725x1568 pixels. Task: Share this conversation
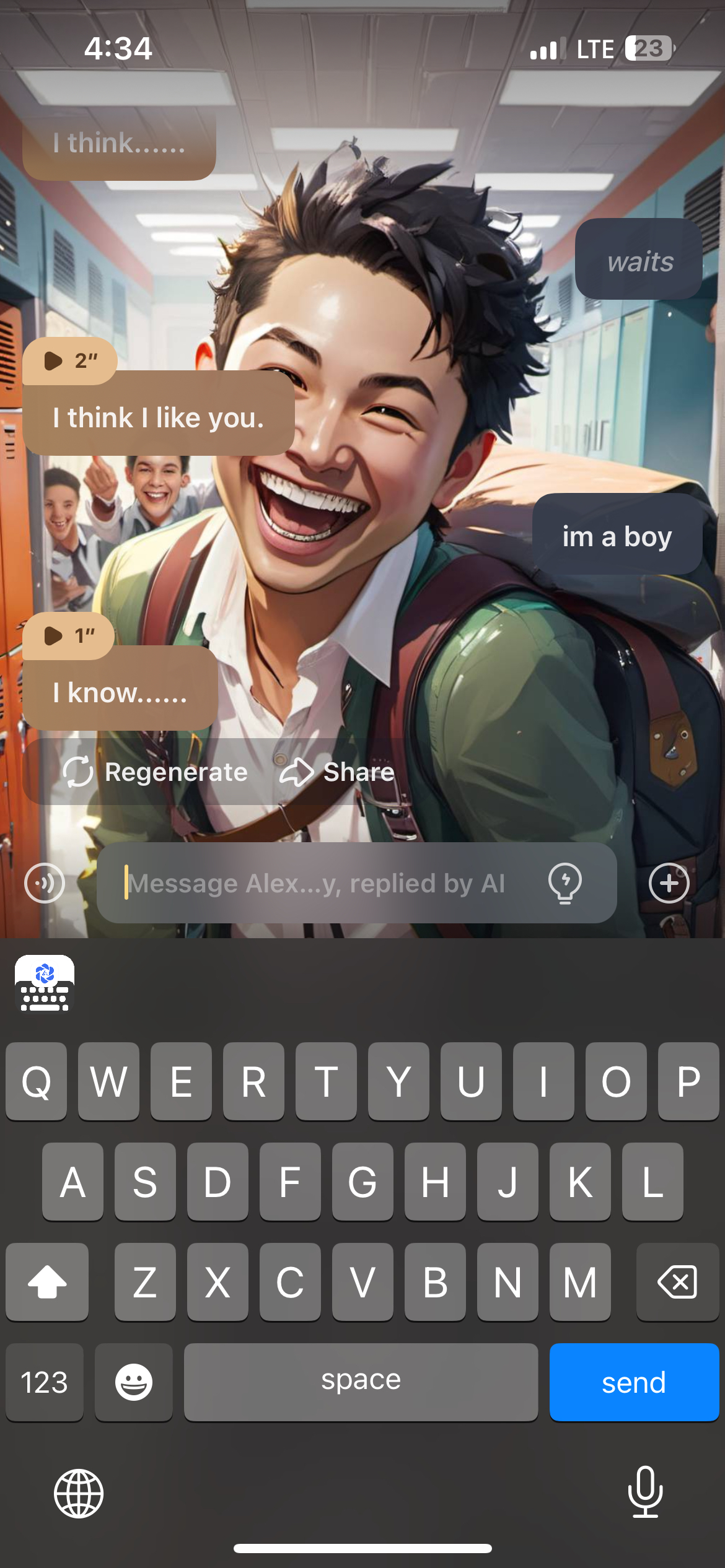[337, 772]
